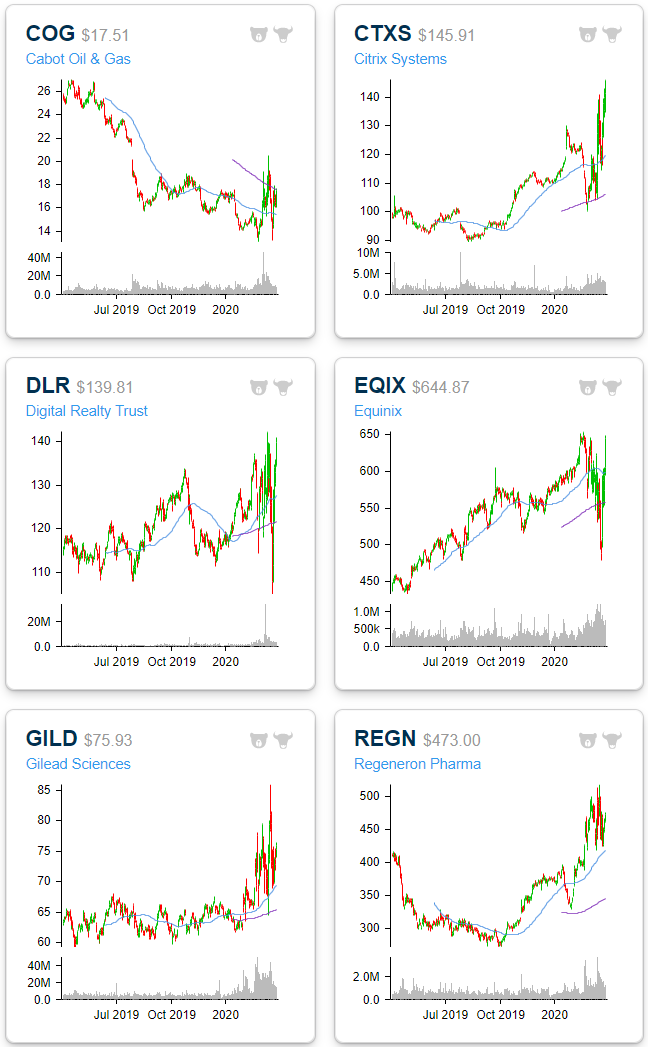Select the bear icon for EQIX

pos(588,386)
